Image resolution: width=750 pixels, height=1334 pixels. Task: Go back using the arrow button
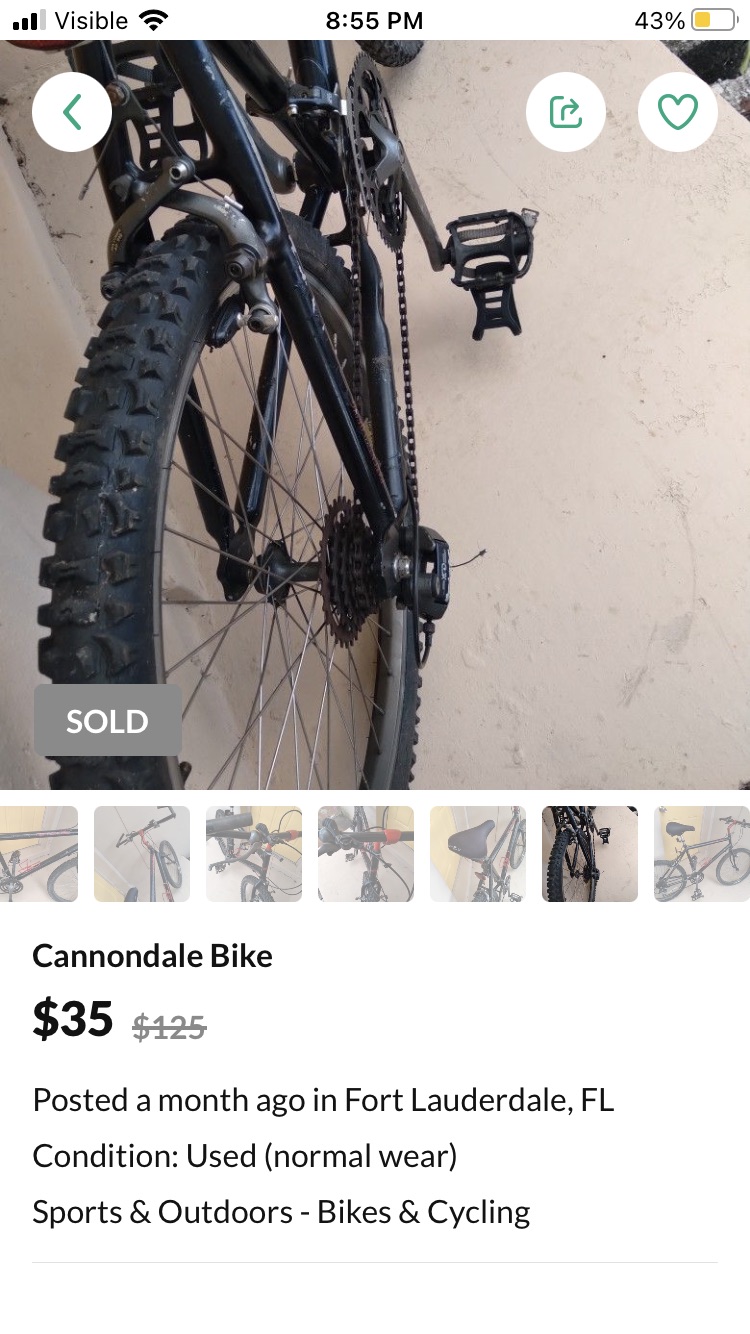pyautogui.click(x=72, y=112)
